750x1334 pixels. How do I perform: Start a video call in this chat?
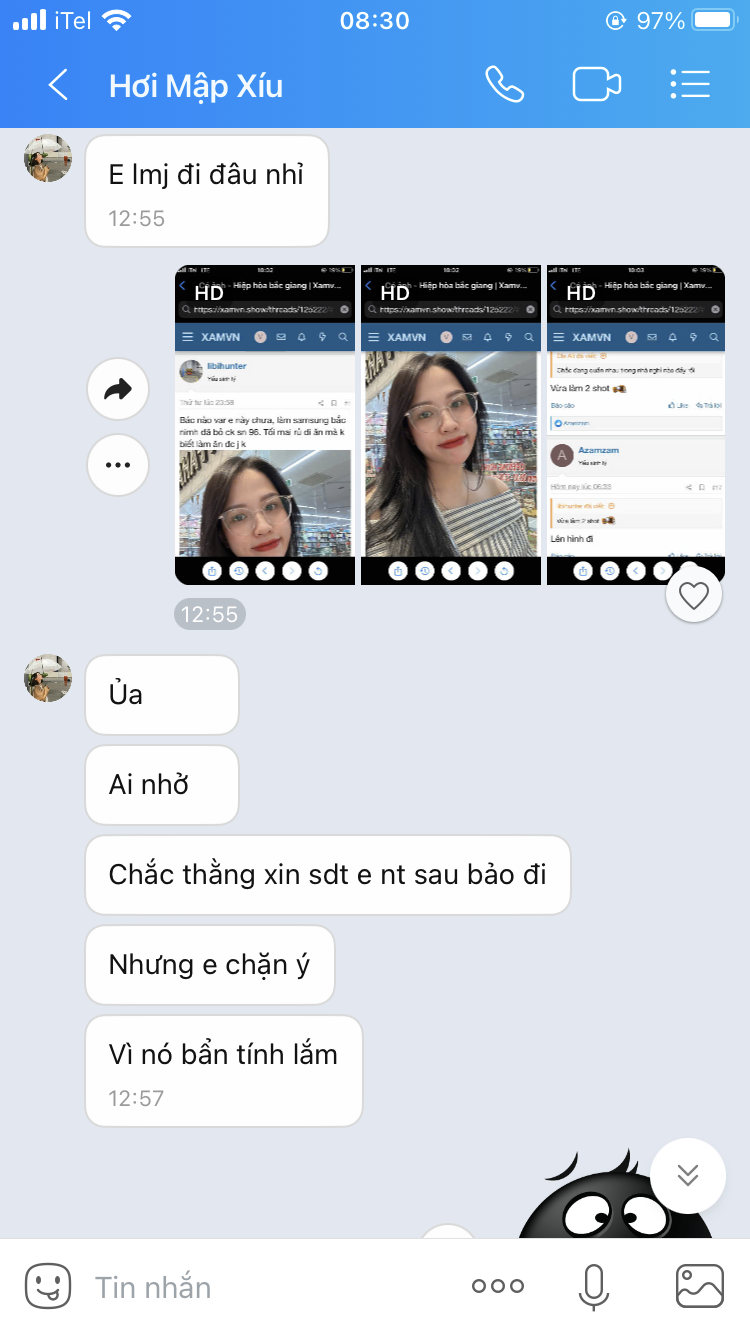pyautogui.click(x=596, y=85)
